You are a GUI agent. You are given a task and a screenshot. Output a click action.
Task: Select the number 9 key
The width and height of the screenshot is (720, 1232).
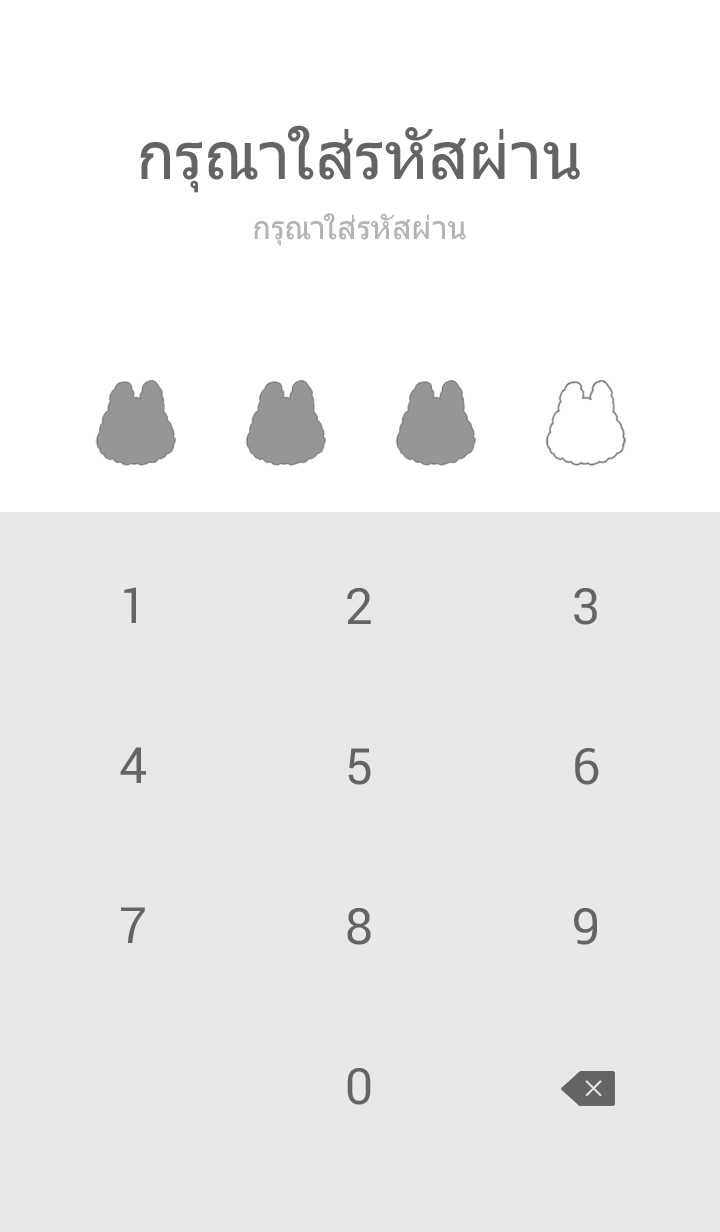pos(586,927)
